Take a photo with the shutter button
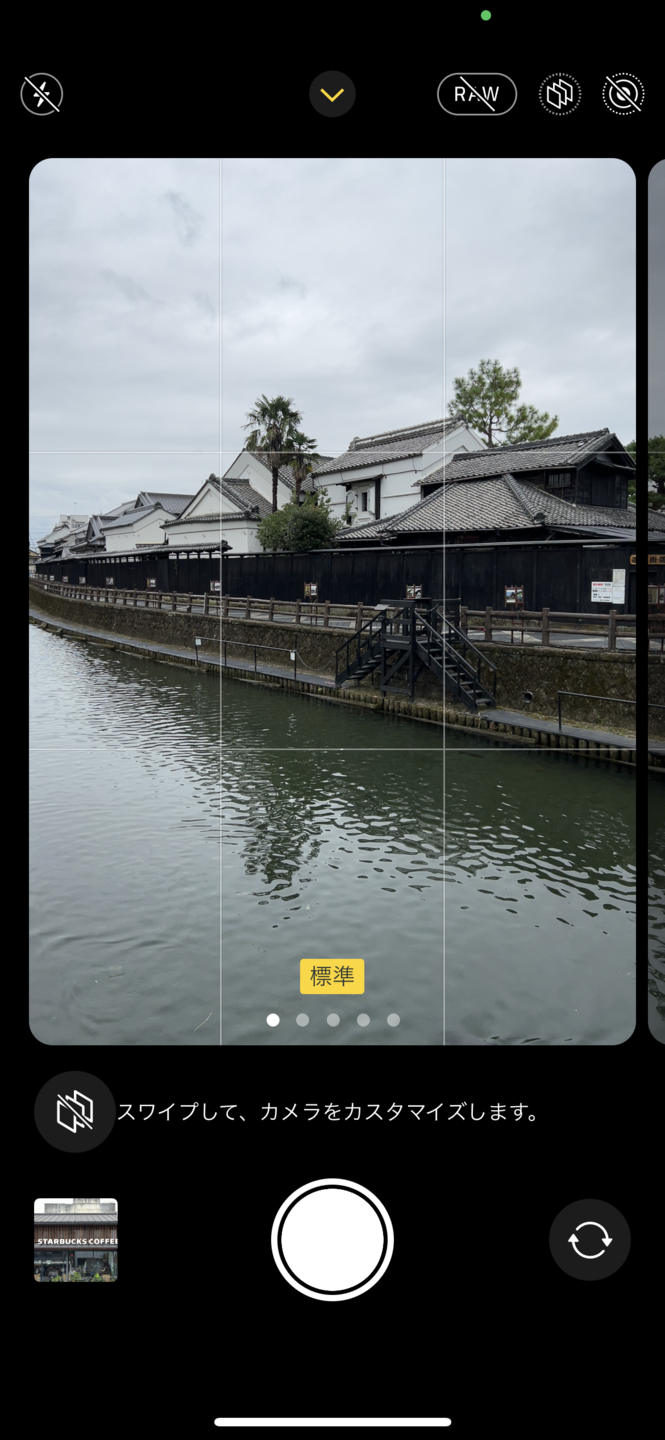The width and height of the screenshot is (665, 1440). 332,1240
